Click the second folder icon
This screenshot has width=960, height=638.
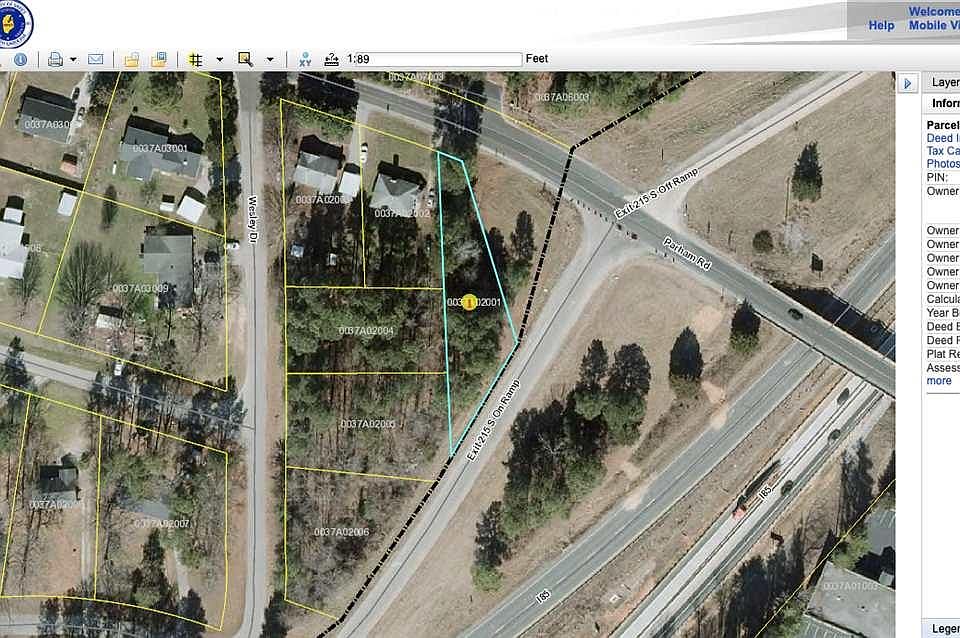[x=159, y=59]
